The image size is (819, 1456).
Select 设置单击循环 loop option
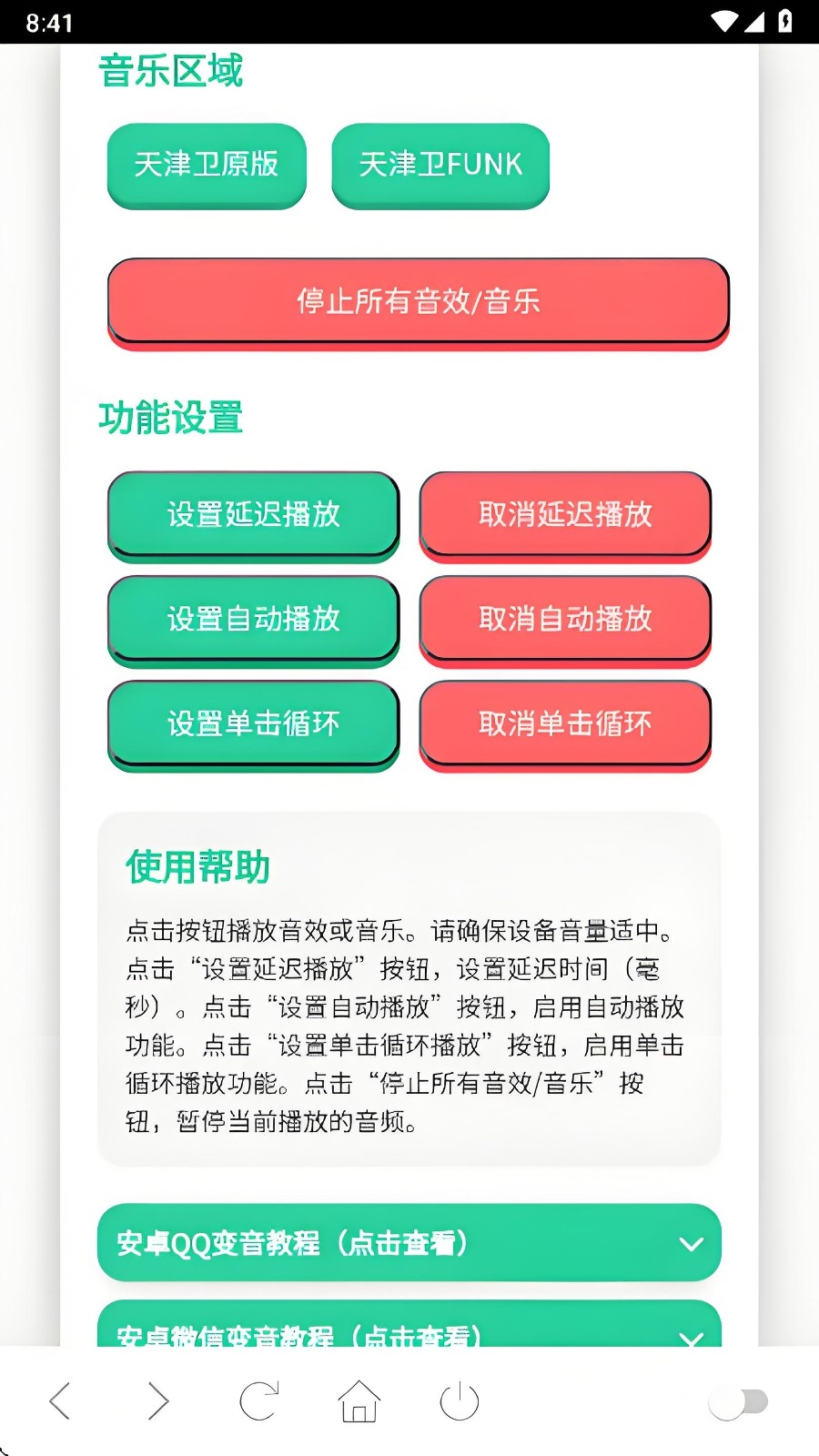click(253, 723)
